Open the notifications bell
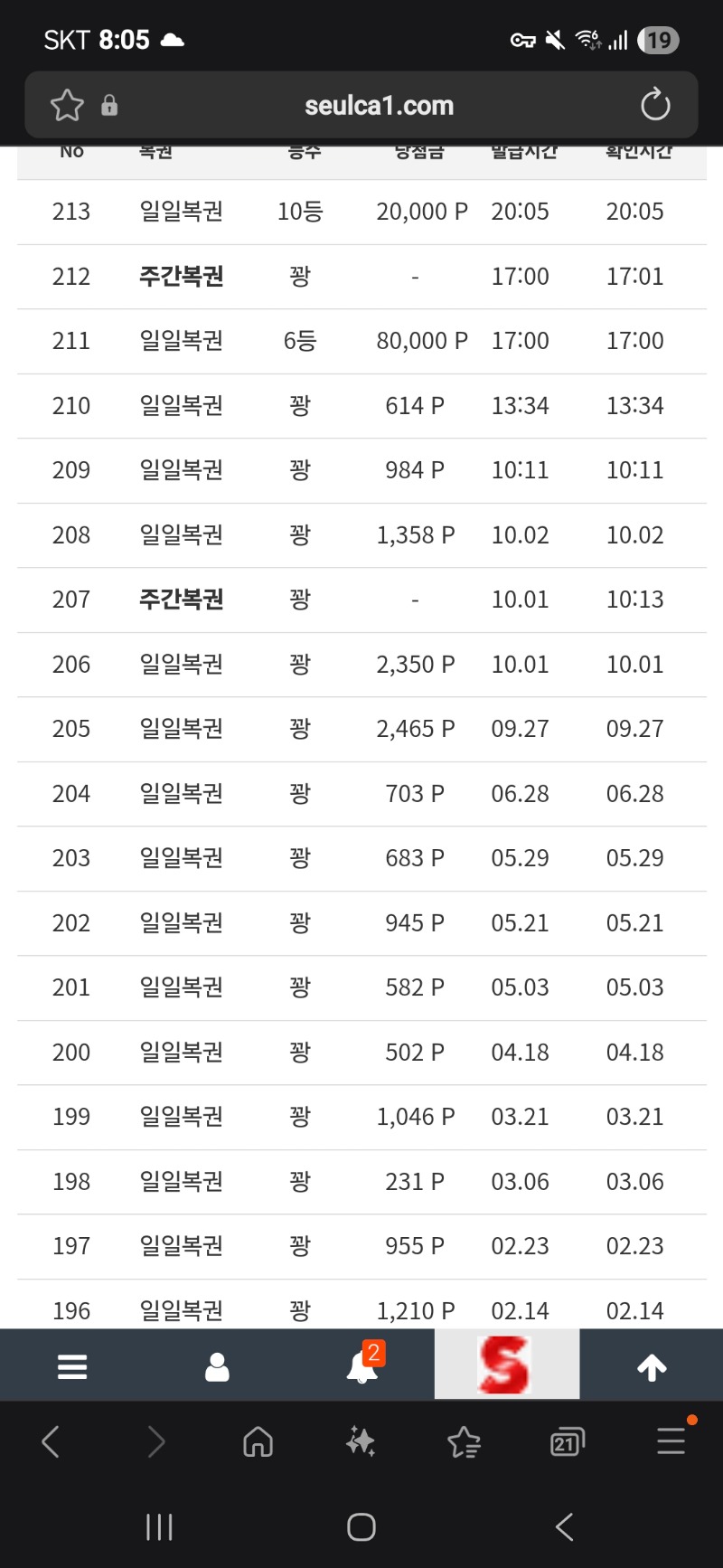This screenshot has height=1568, width=723. pos(362,1366)
